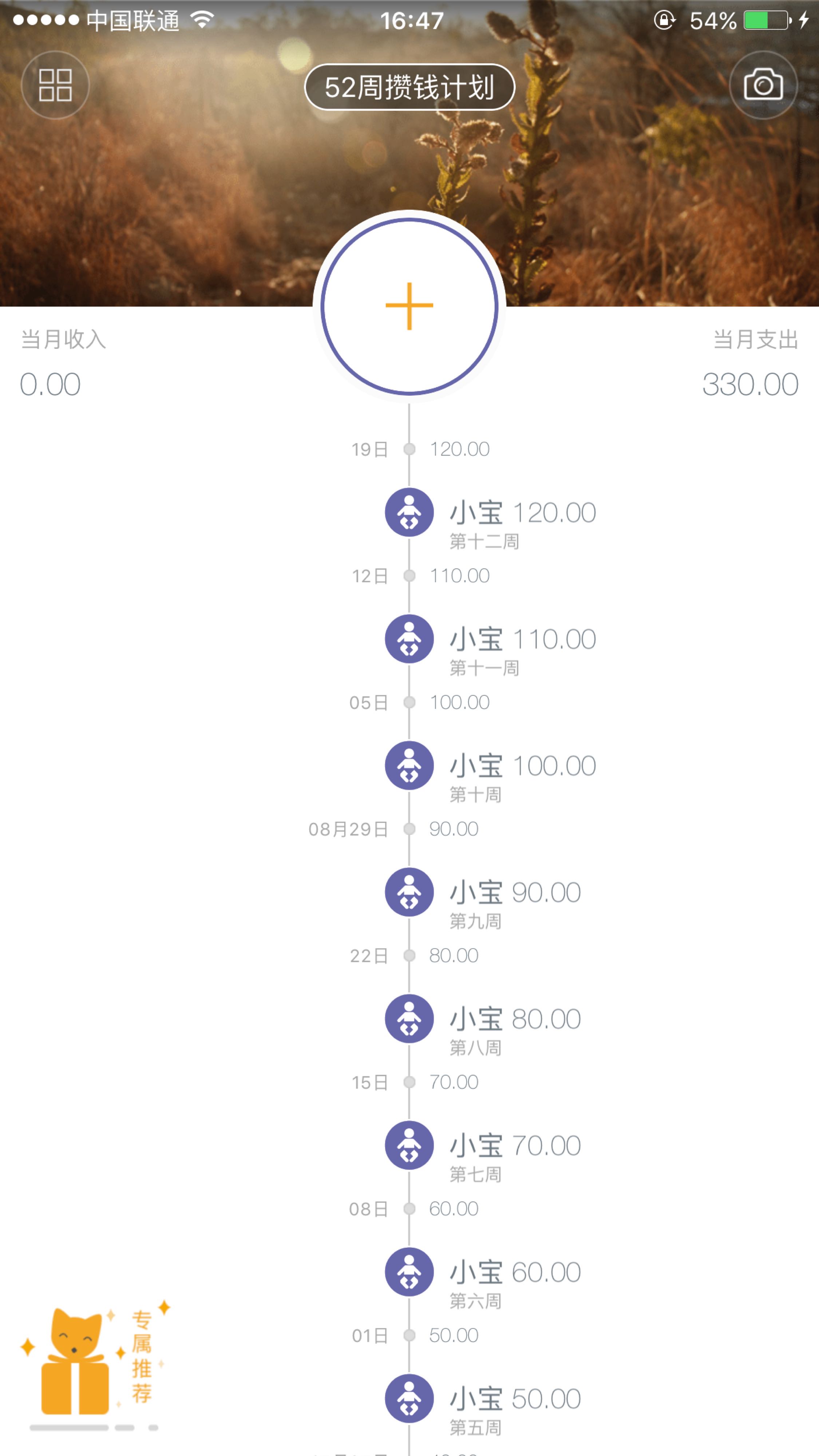Tap the 52周攒钱计划 title button
819x1456 pixels.
[x=410, y=87]
